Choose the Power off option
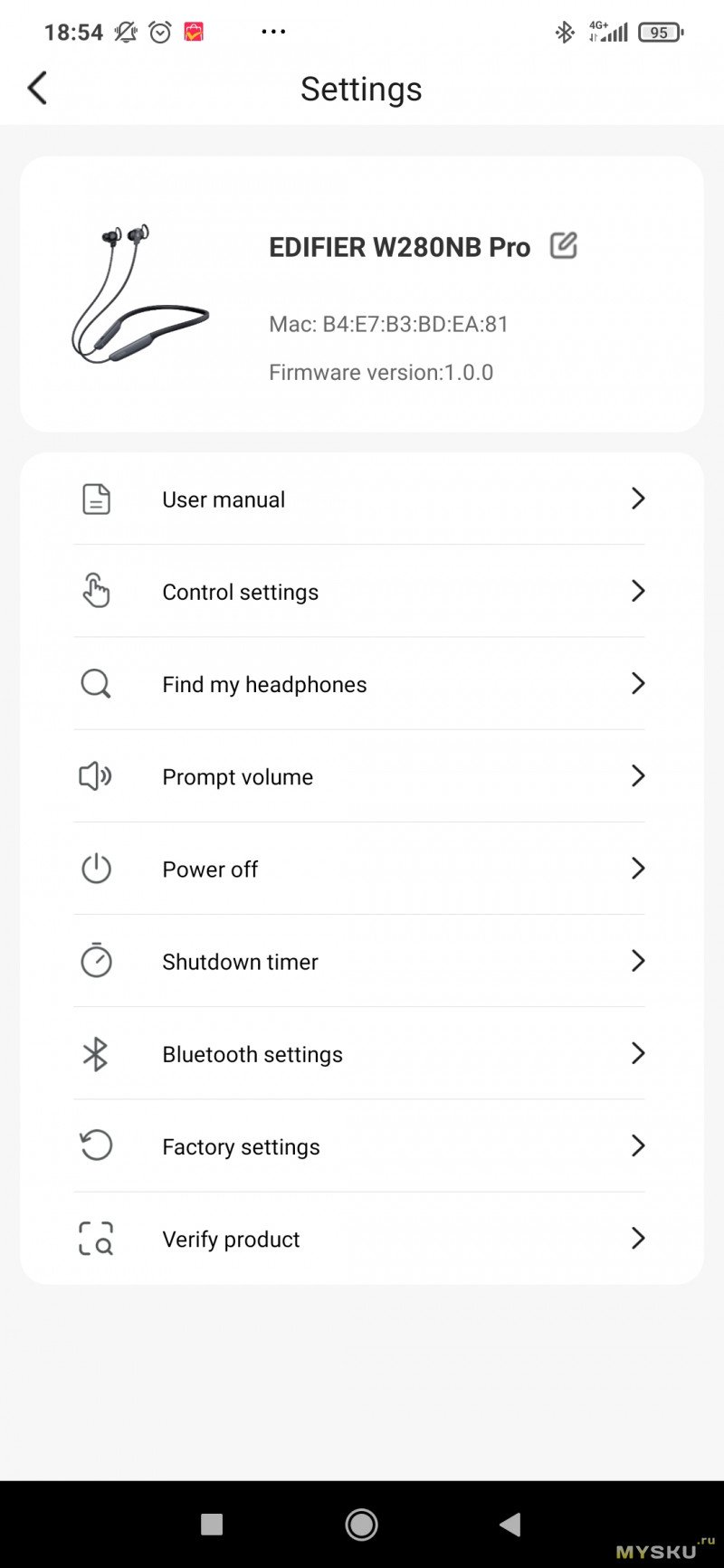 360,869
